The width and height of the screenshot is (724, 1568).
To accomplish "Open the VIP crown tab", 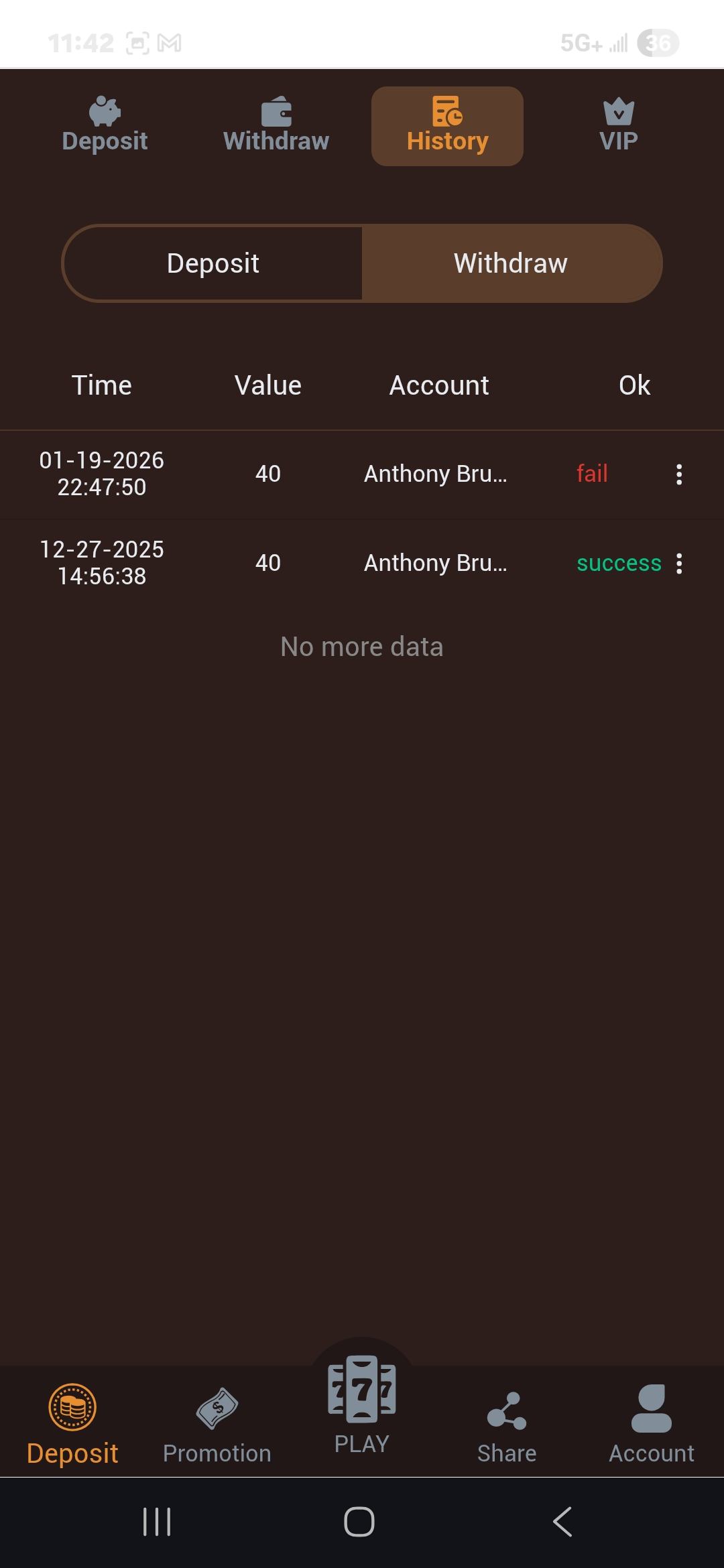I will [x=618, y=126].
